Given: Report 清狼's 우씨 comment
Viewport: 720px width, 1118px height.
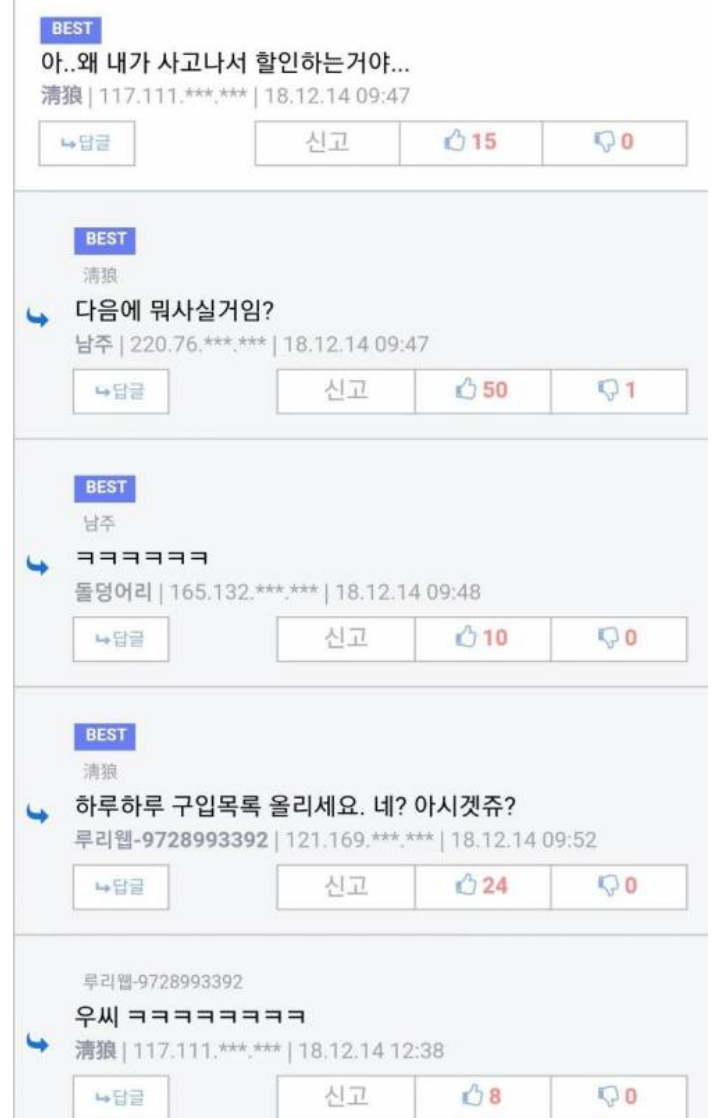Looking at the screenshot, I should (x=345, y=1097).
